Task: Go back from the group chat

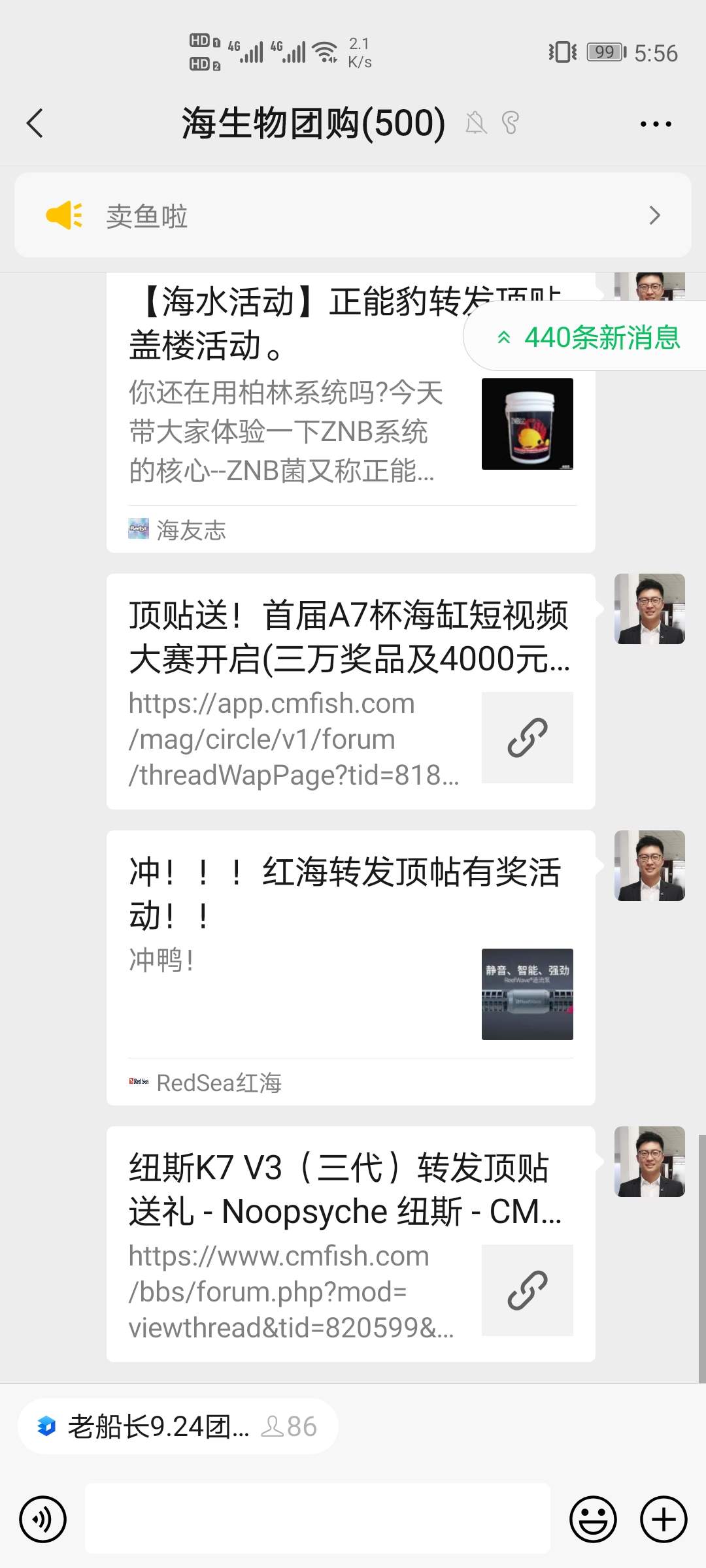Action: (x=35, y=123)
